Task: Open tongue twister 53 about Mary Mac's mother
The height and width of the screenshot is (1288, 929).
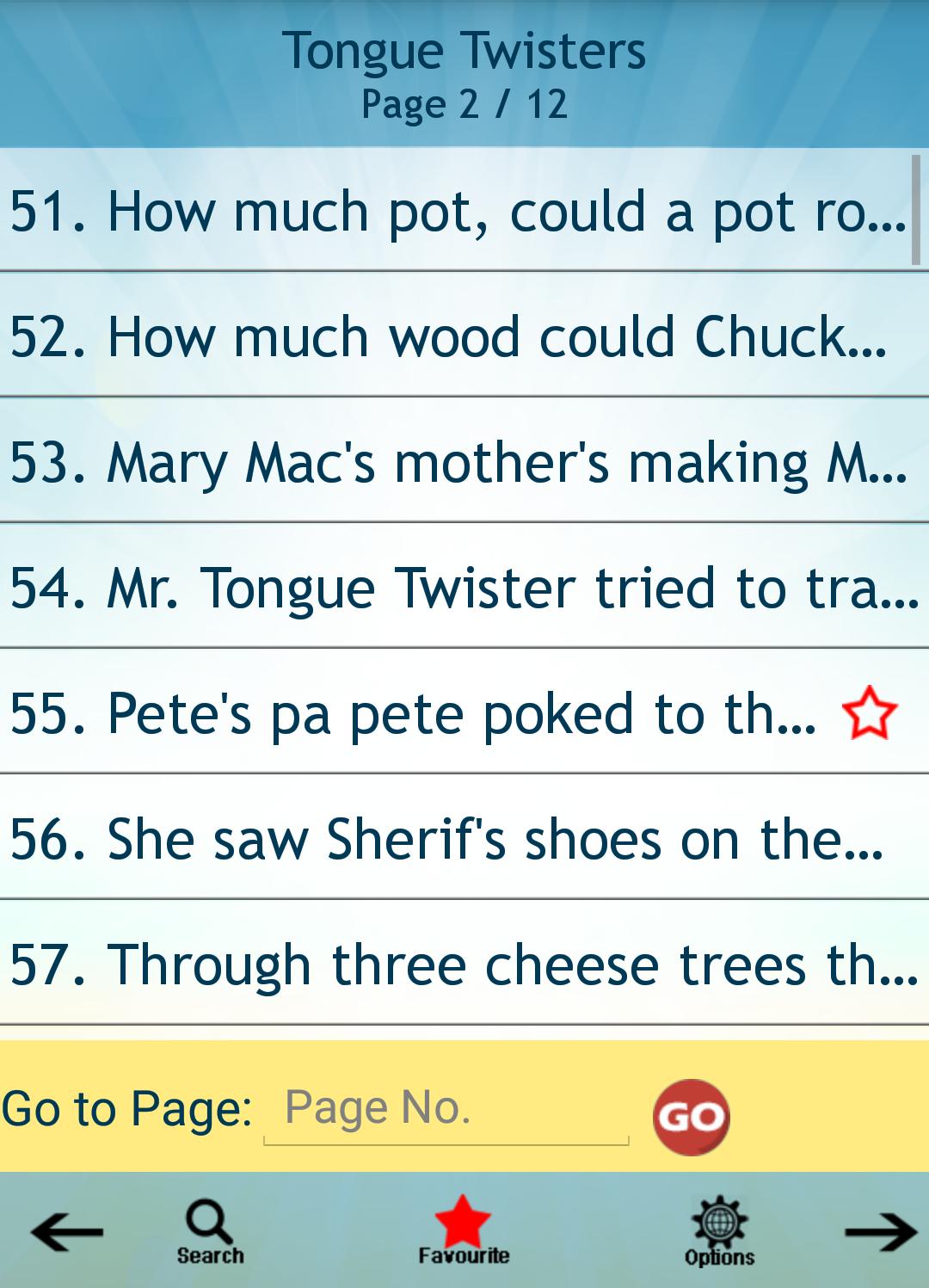Action: [456, 462]
